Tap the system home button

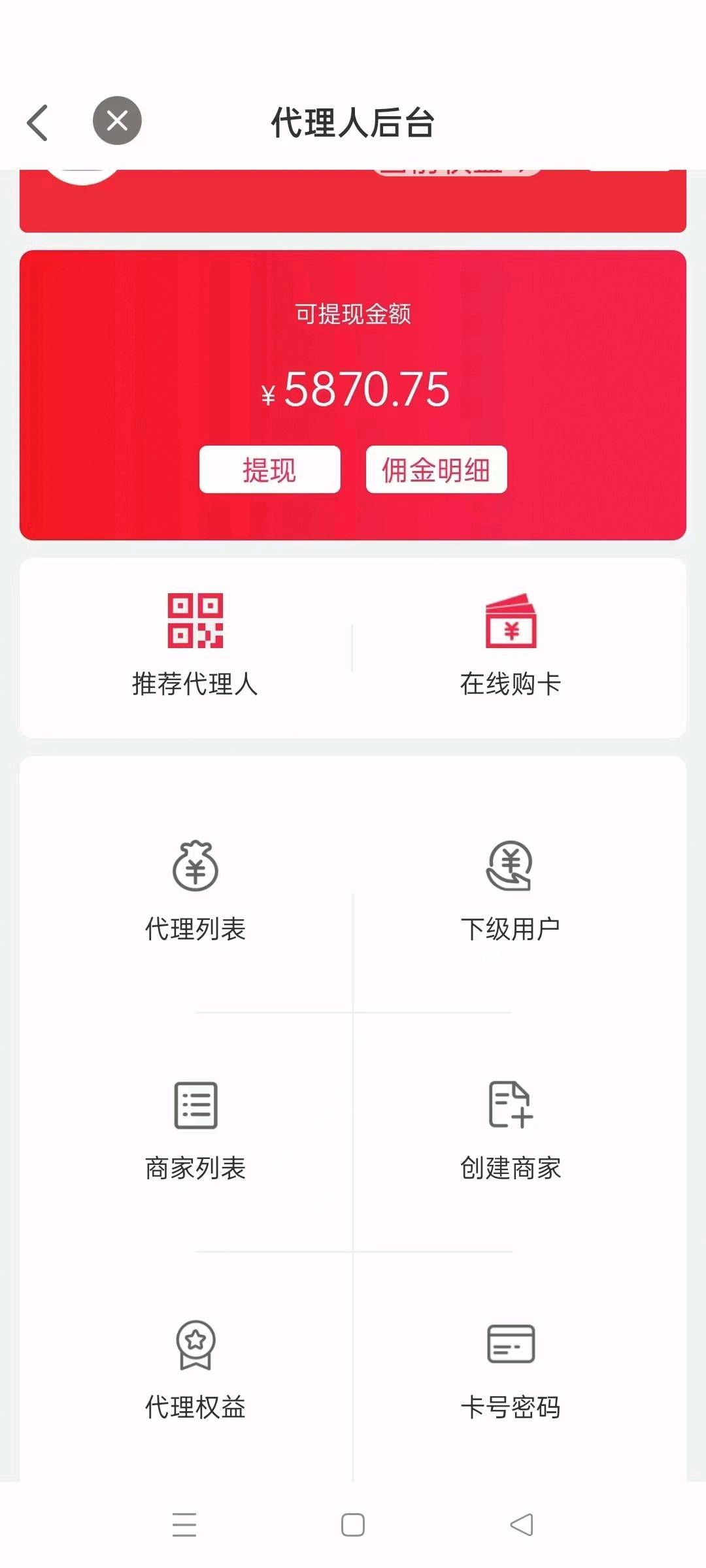click(x=353, y=1525)
